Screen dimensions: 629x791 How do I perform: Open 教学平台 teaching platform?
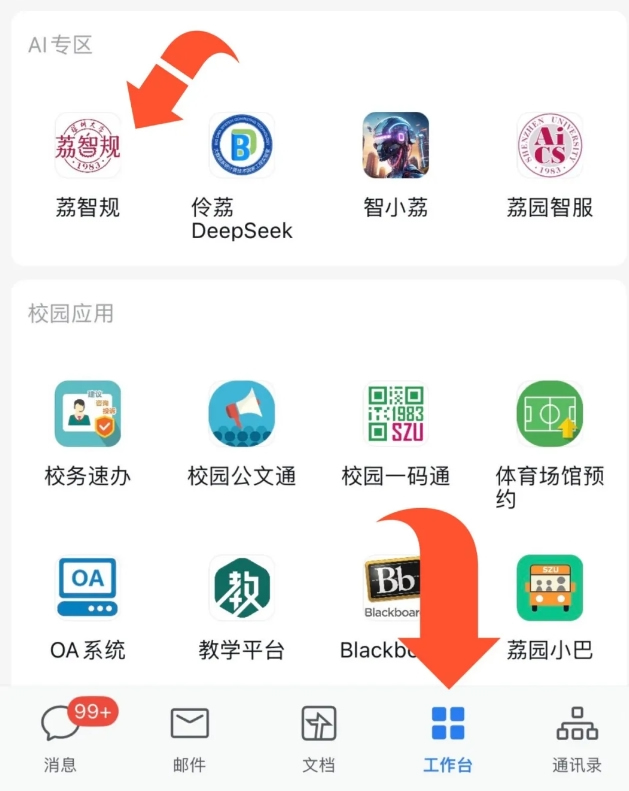(242, 589)
